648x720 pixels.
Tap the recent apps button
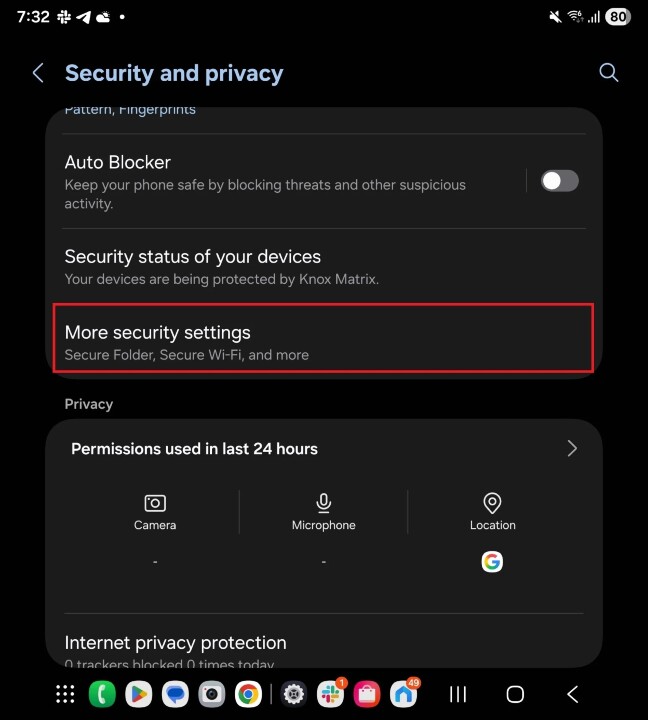(x=458, y=694)
